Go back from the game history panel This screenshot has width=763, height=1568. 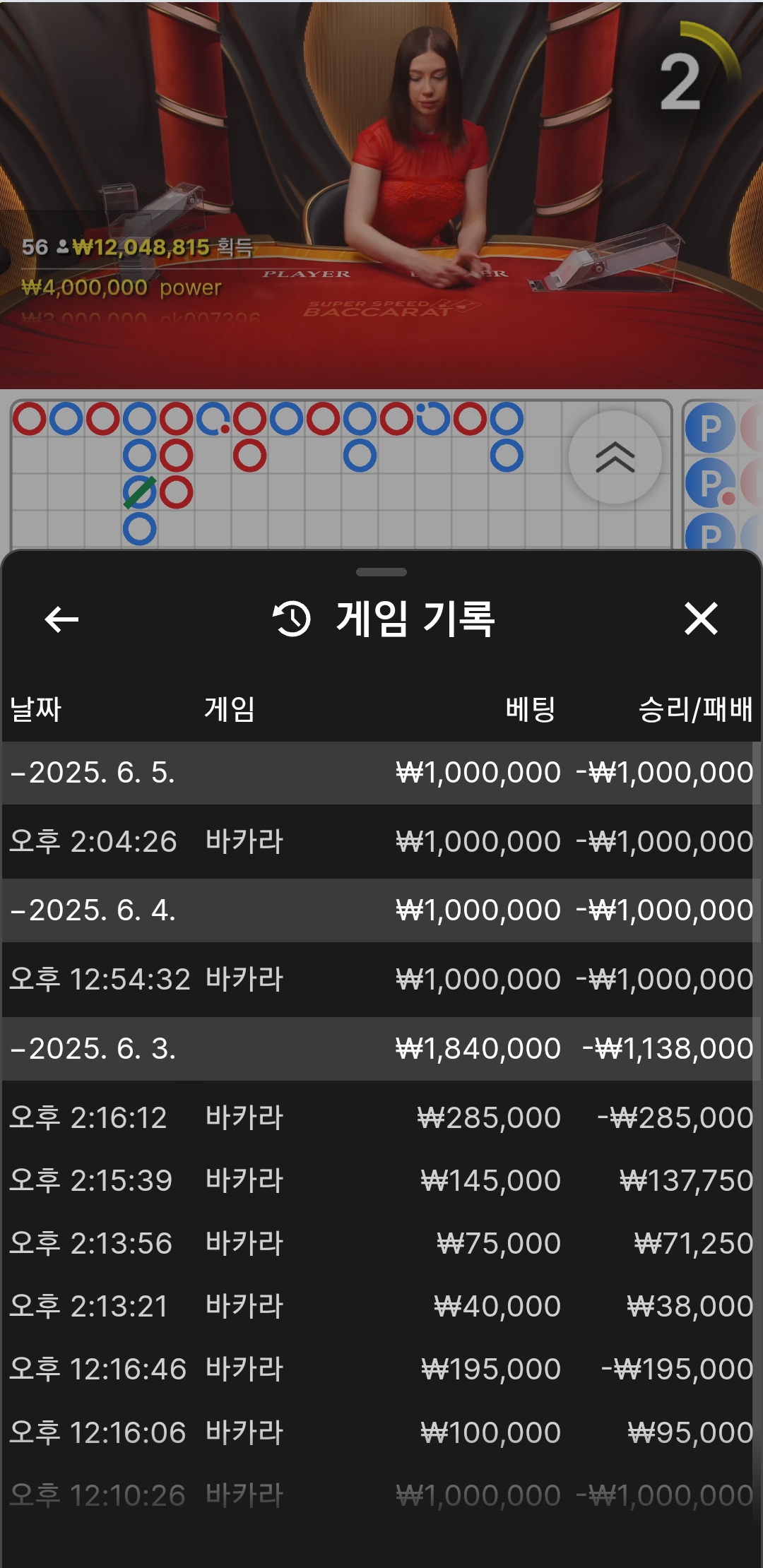click(x=61, y=619)
